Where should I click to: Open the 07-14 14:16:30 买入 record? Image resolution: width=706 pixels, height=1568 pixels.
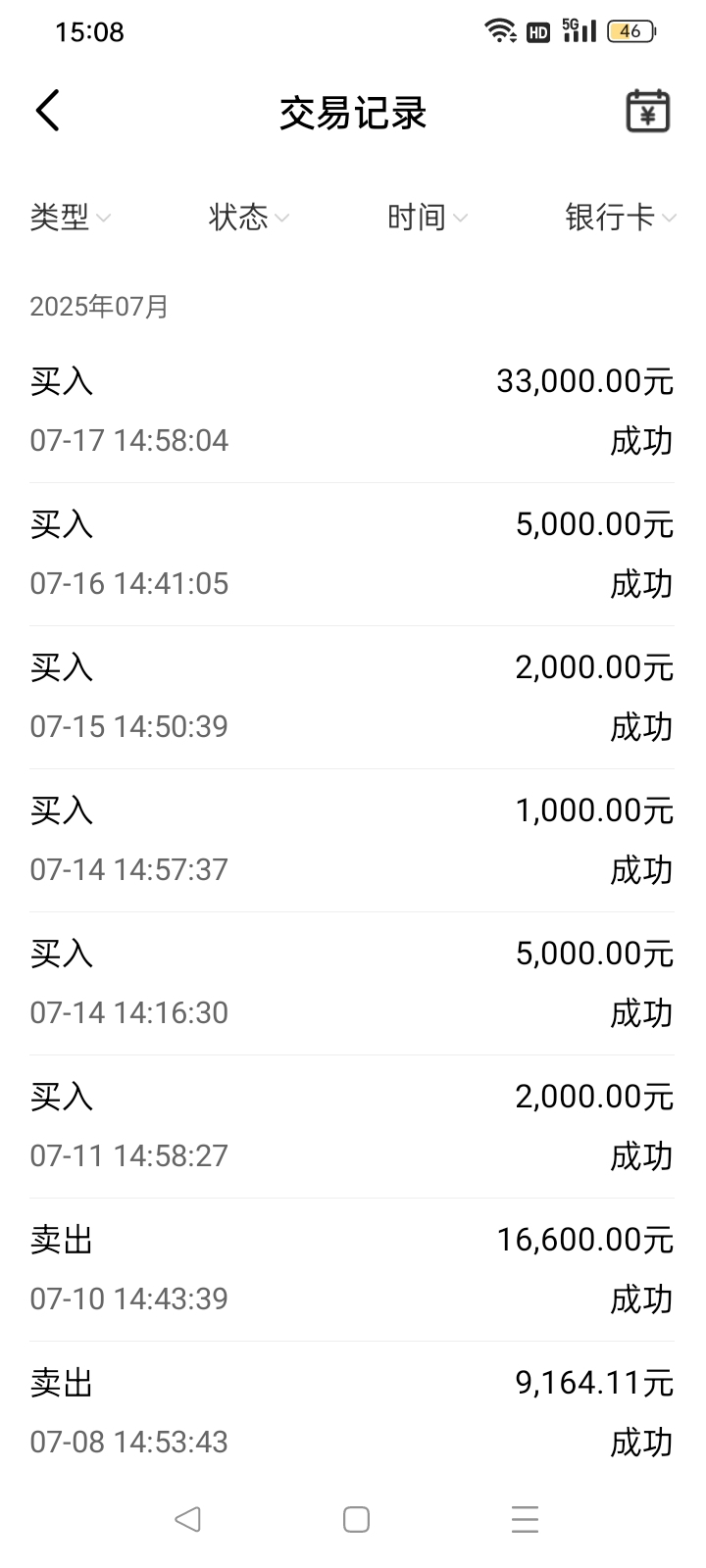pyautogui.click(x=352, y=983)
